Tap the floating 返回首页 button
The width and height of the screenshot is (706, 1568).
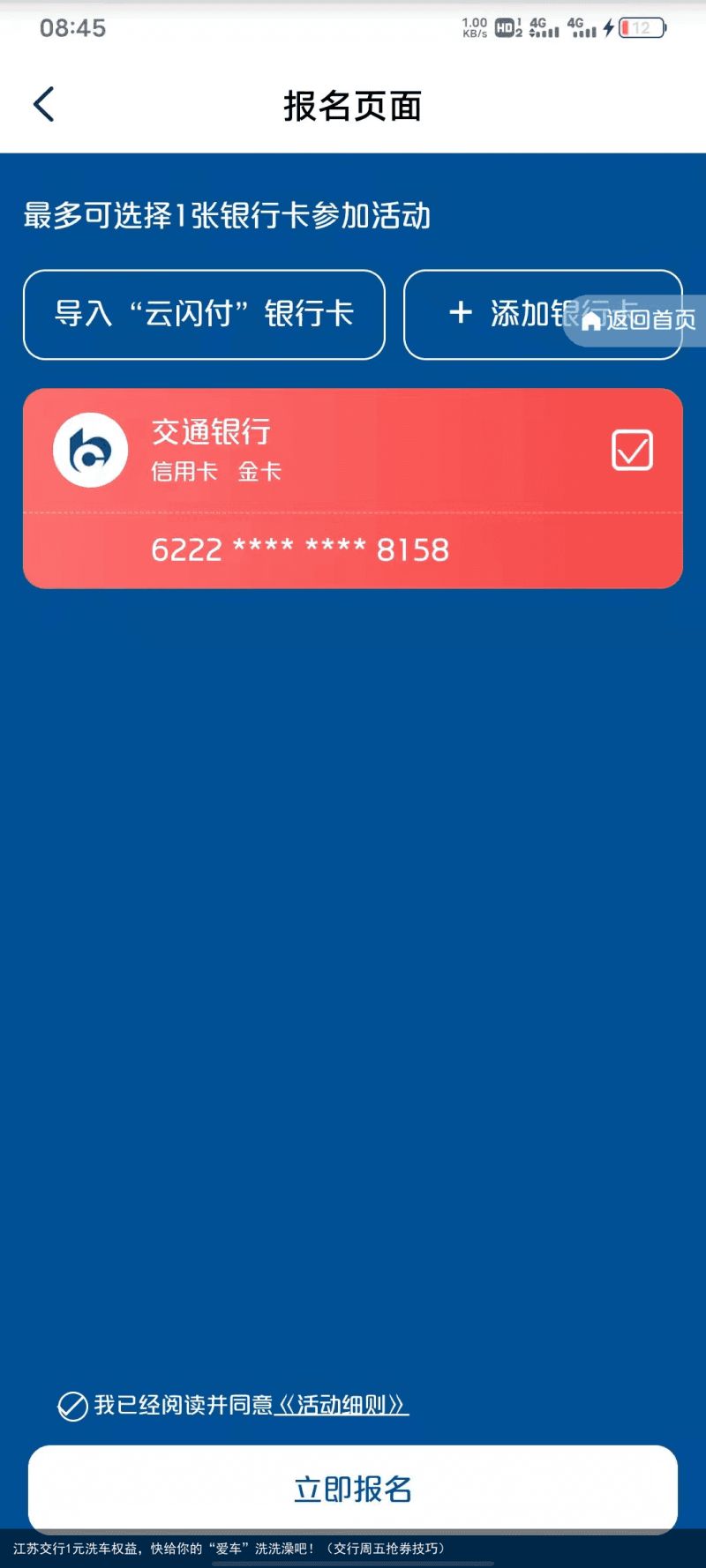640,320
